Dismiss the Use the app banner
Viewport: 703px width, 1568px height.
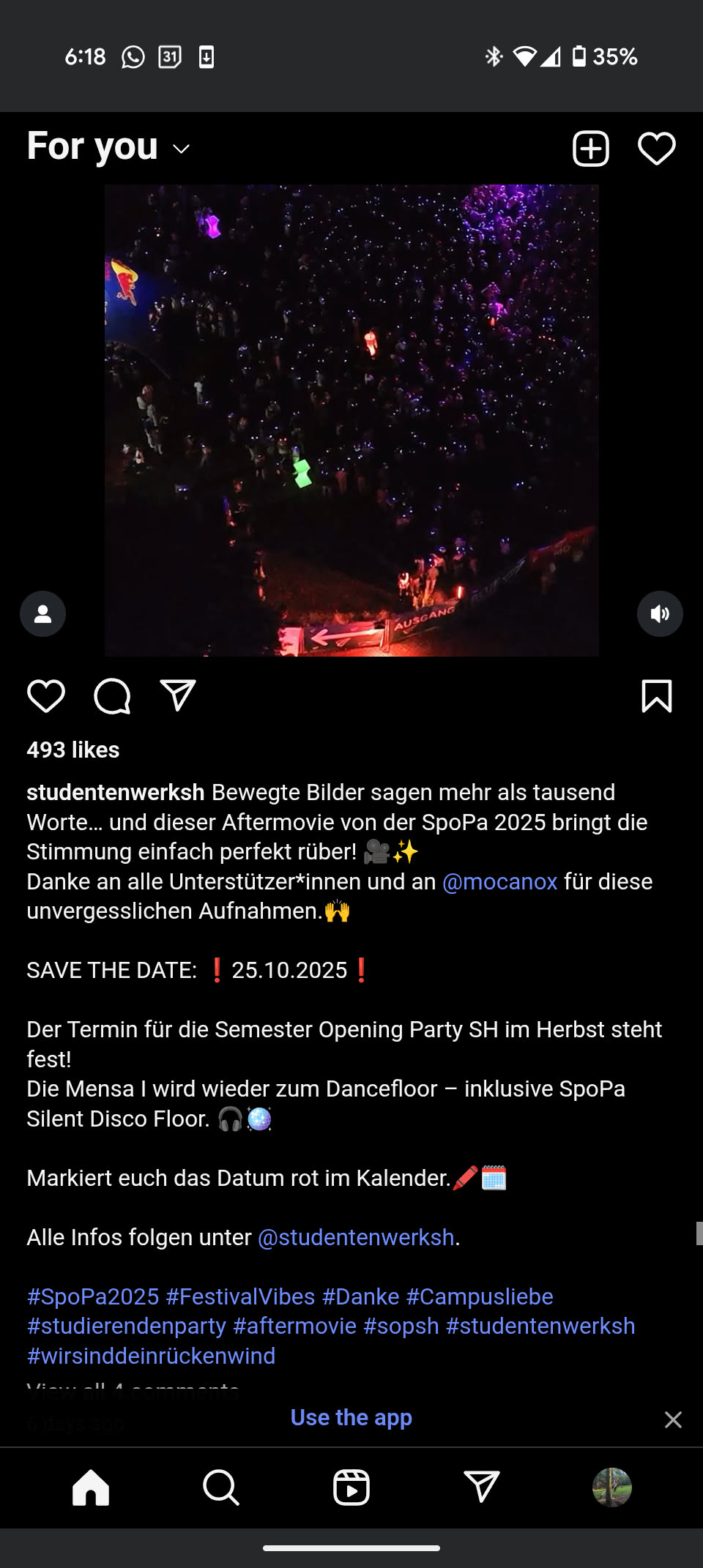[x=673, y=1419]
